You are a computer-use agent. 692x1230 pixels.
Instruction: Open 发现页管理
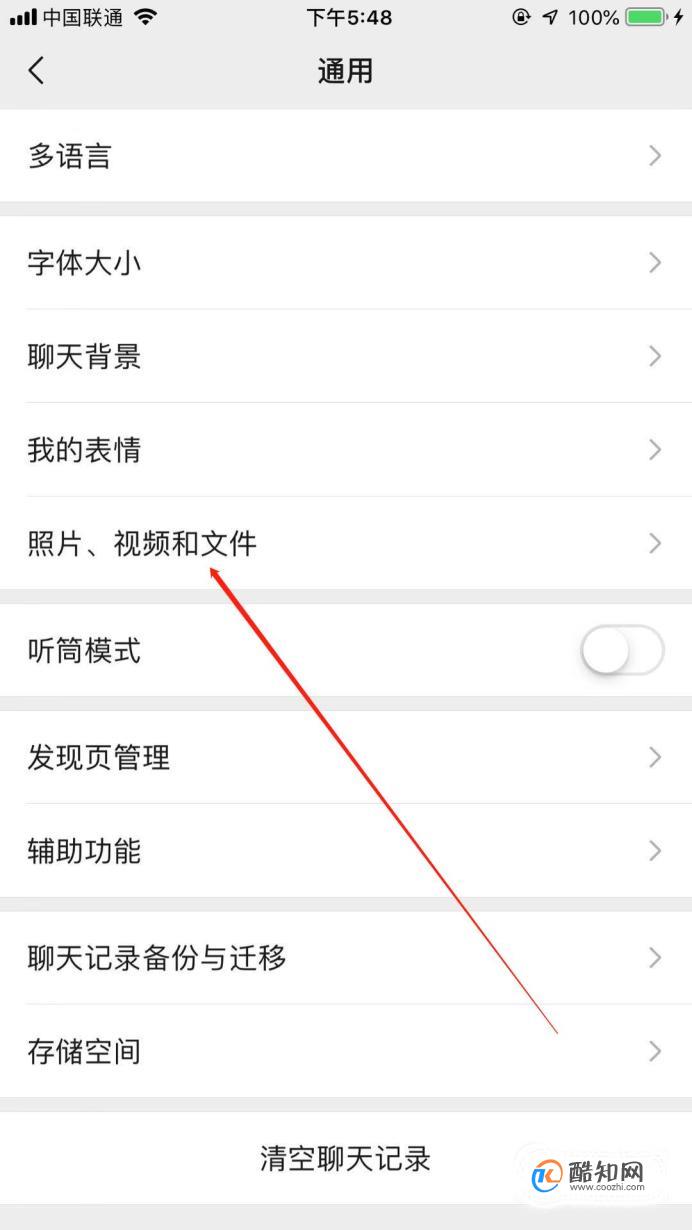pyautogui.click(x=346, y=757)
